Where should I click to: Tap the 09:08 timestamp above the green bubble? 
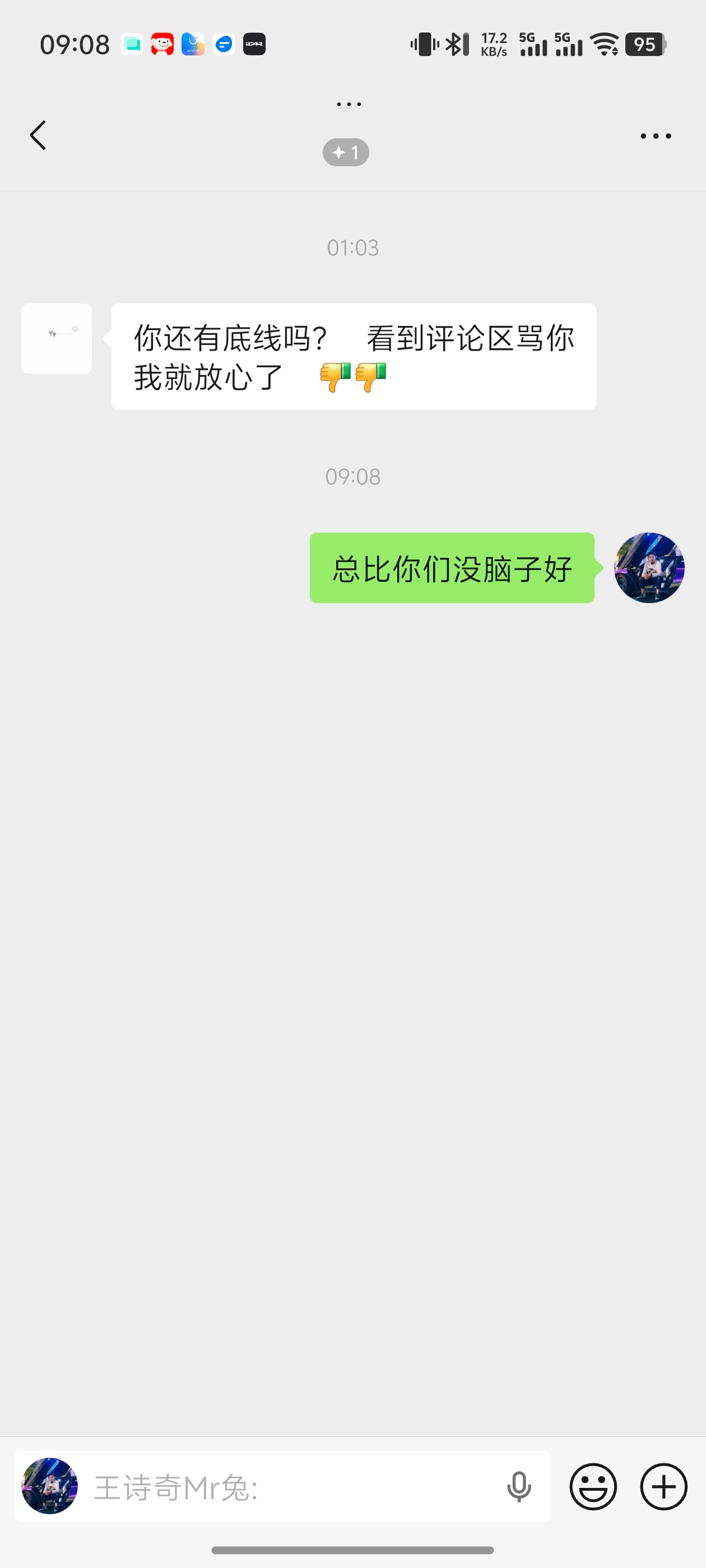click(354, 477)
